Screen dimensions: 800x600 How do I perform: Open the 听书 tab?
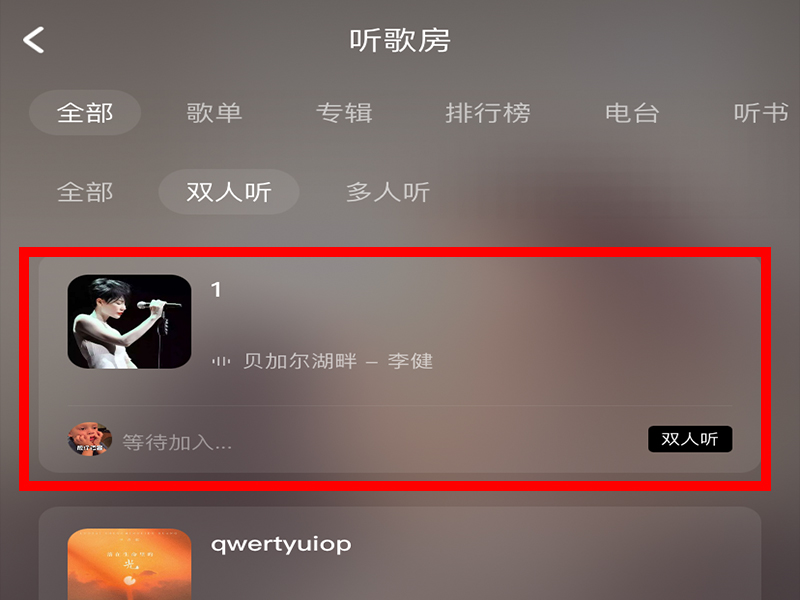[x=761, y=113]
